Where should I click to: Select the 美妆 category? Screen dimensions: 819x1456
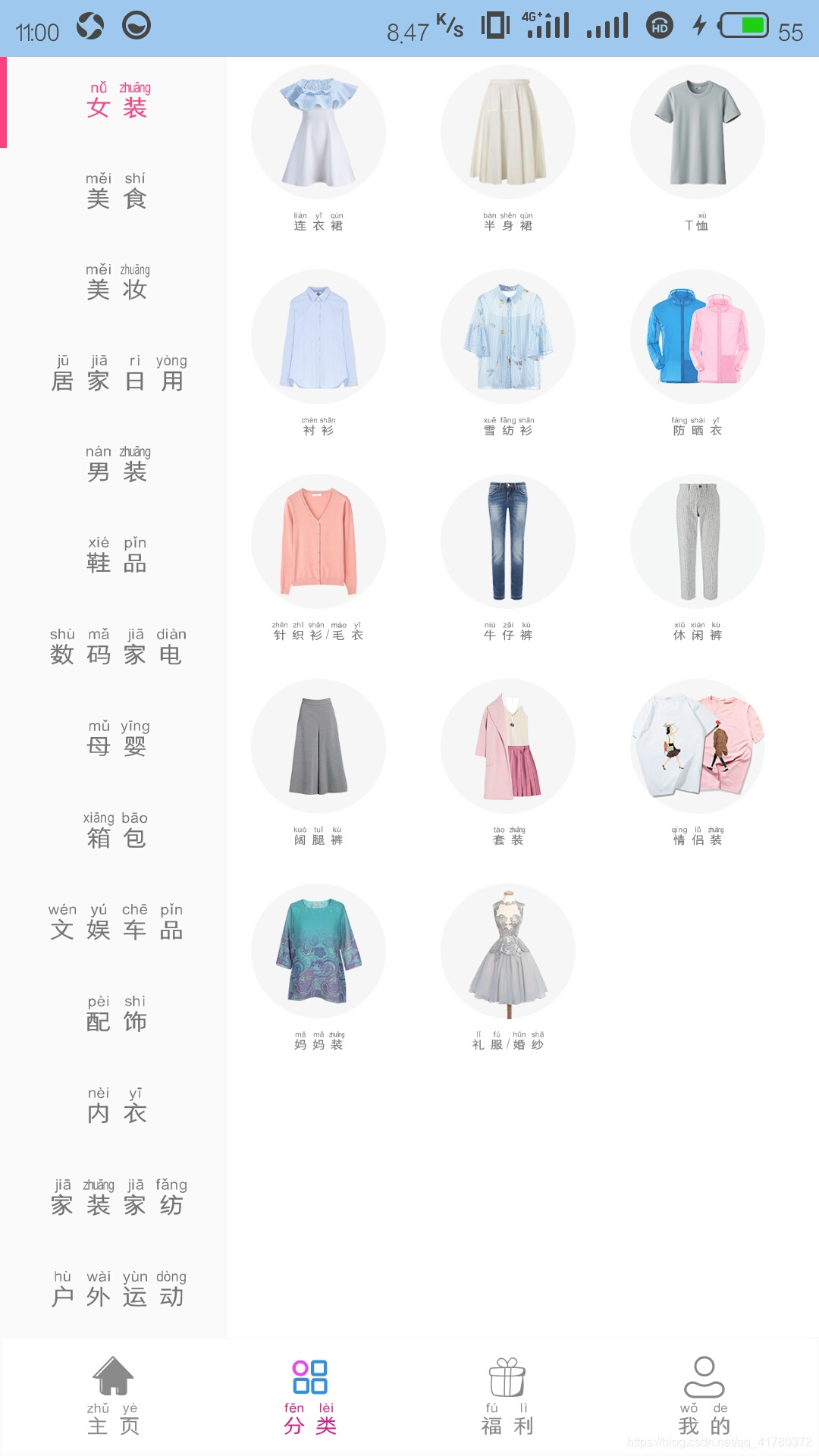point(116,282)
